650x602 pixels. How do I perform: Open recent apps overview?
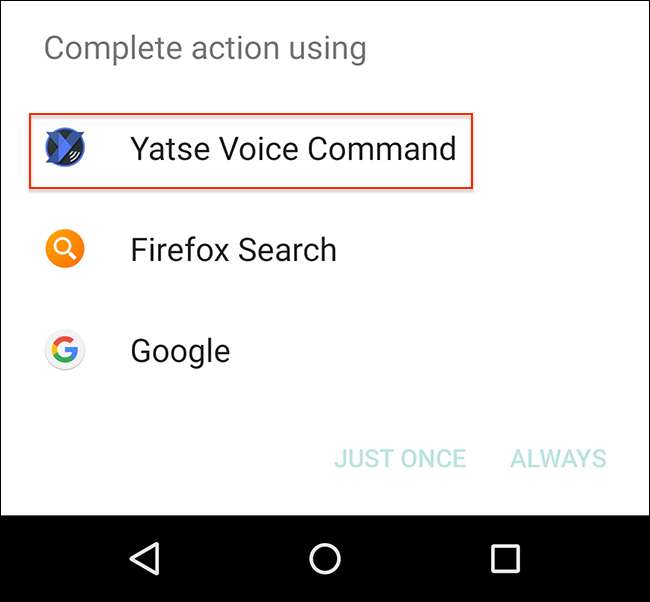[505, 558]
